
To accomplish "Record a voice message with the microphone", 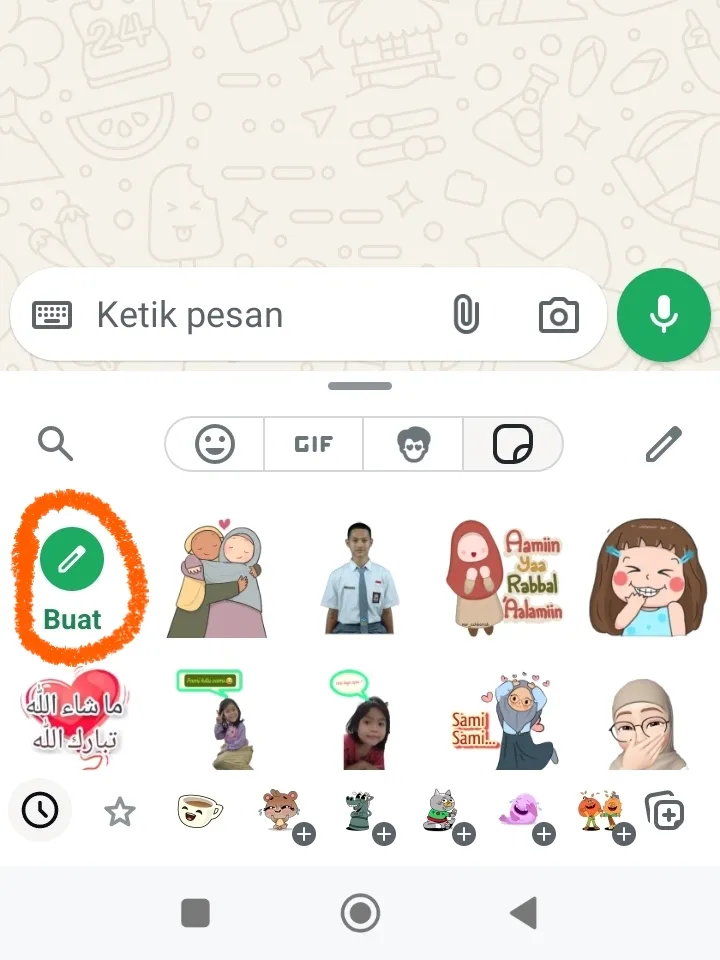I will (x=664, y=315).
